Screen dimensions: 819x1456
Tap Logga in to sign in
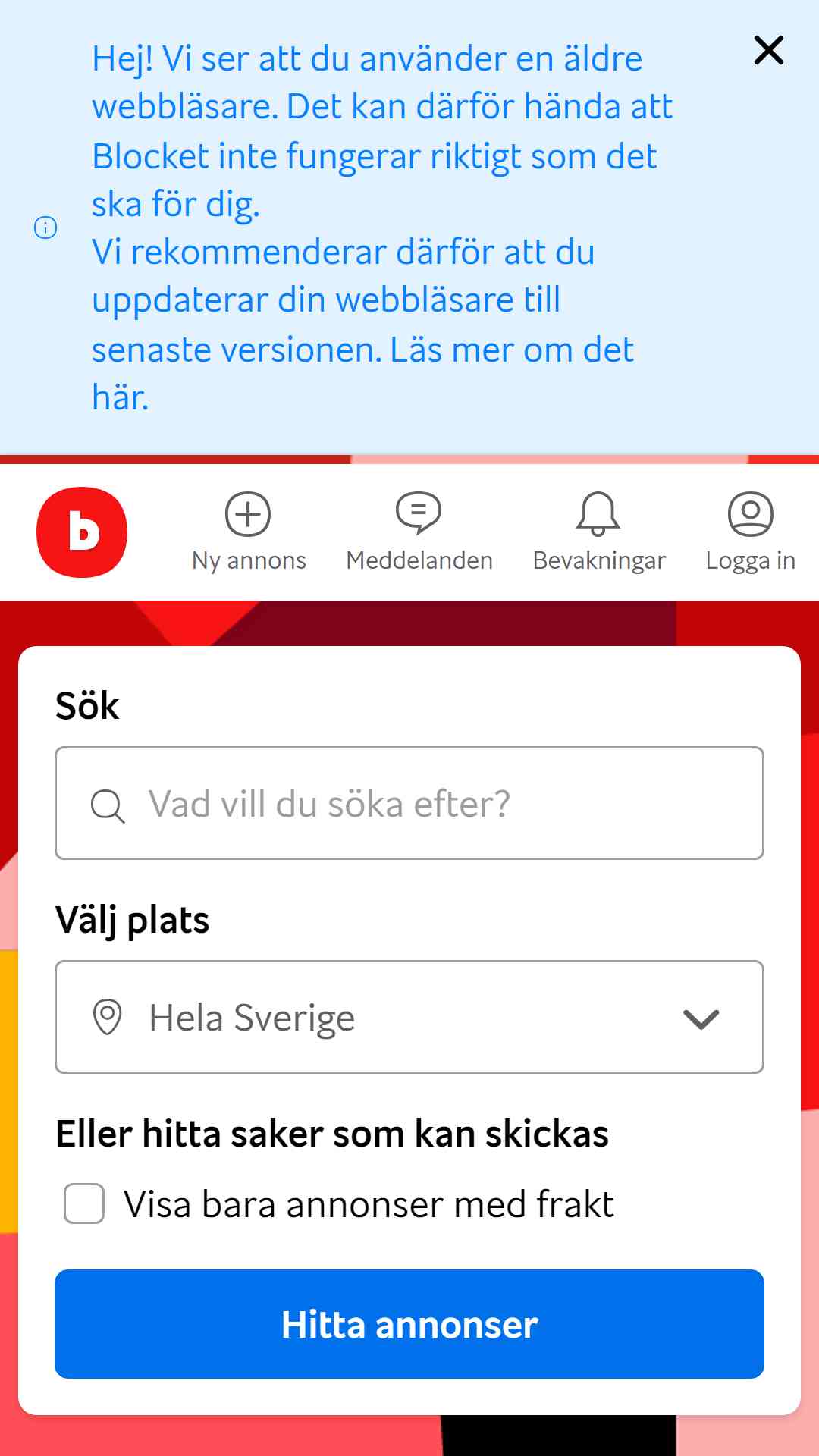751,532
